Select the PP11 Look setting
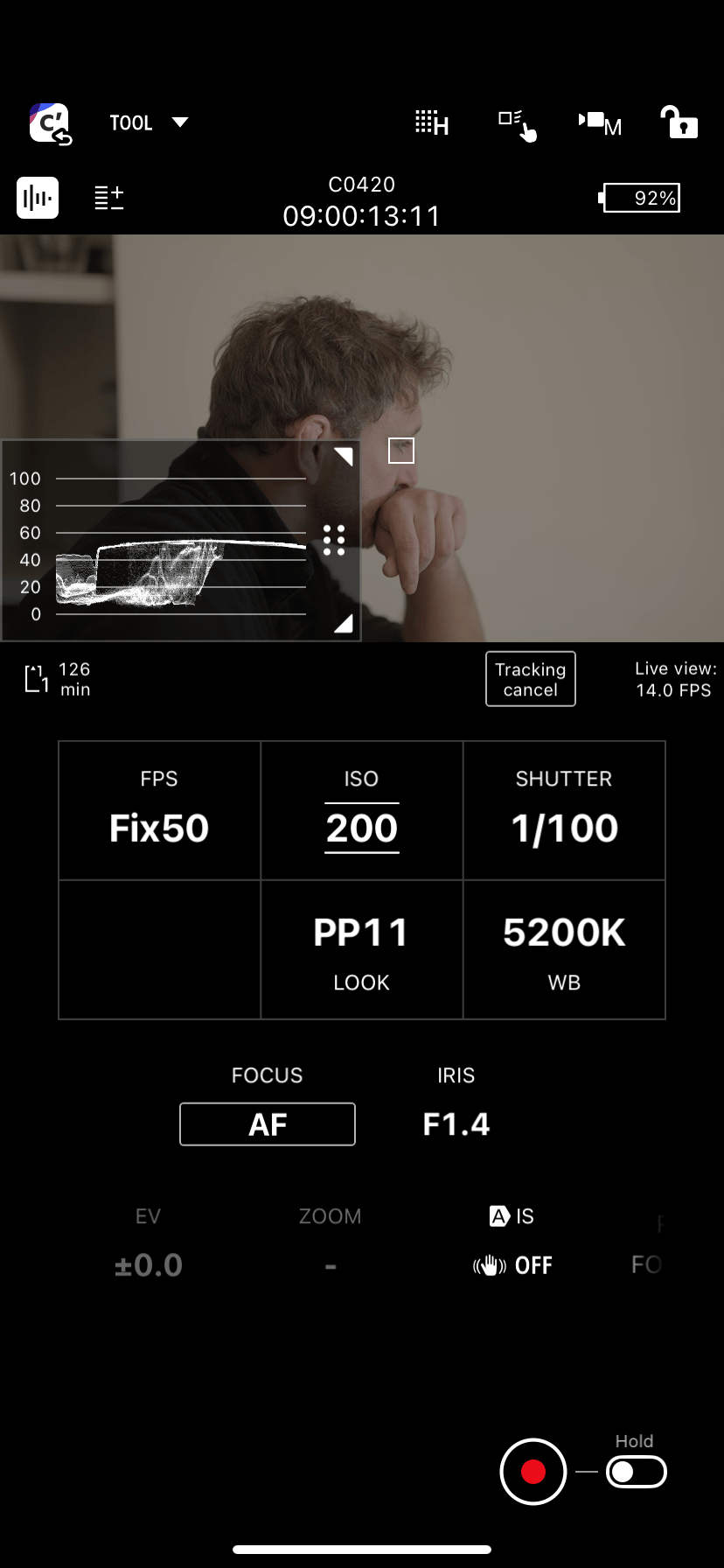The width and height of the screenshot is (724, 1568). pos(361,949)
